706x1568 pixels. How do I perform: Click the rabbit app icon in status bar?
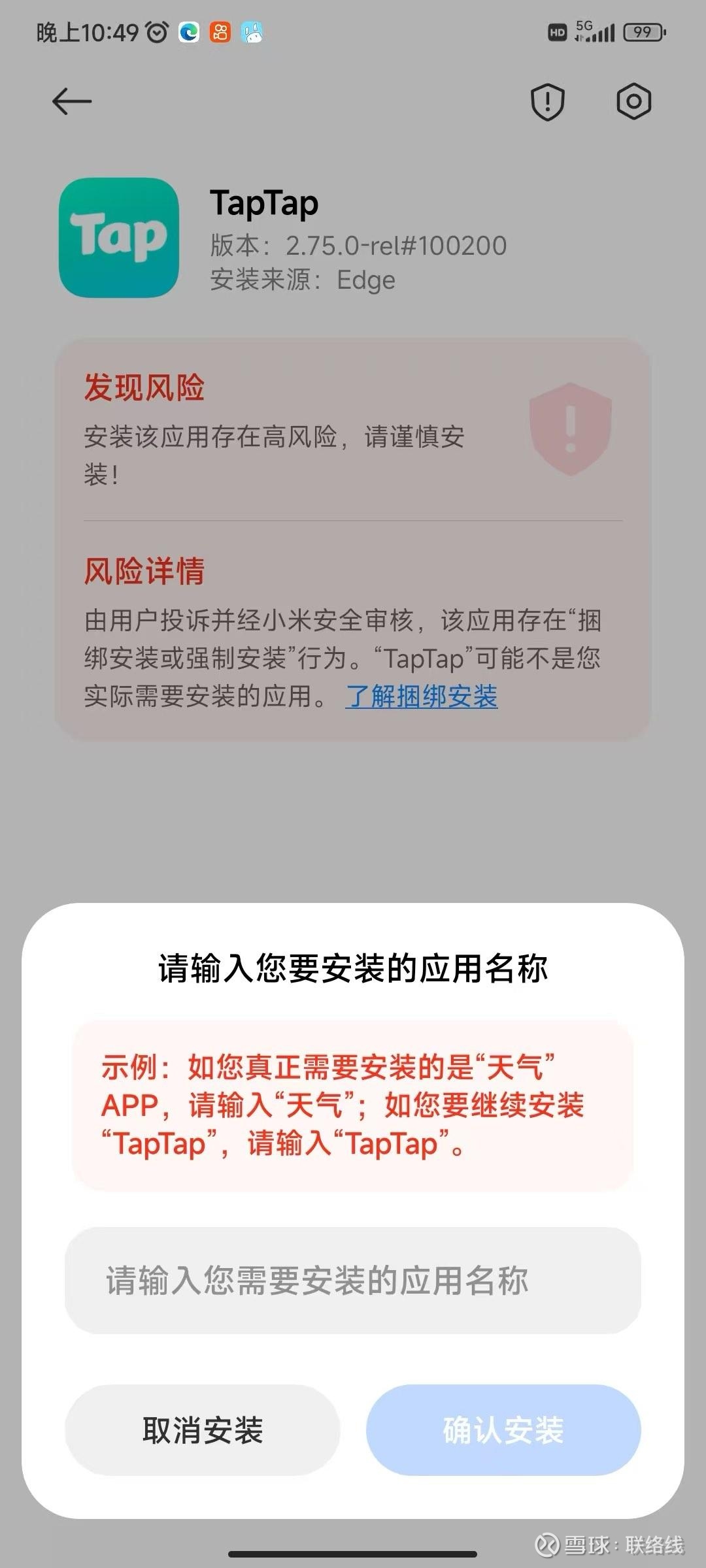(250, 30)
